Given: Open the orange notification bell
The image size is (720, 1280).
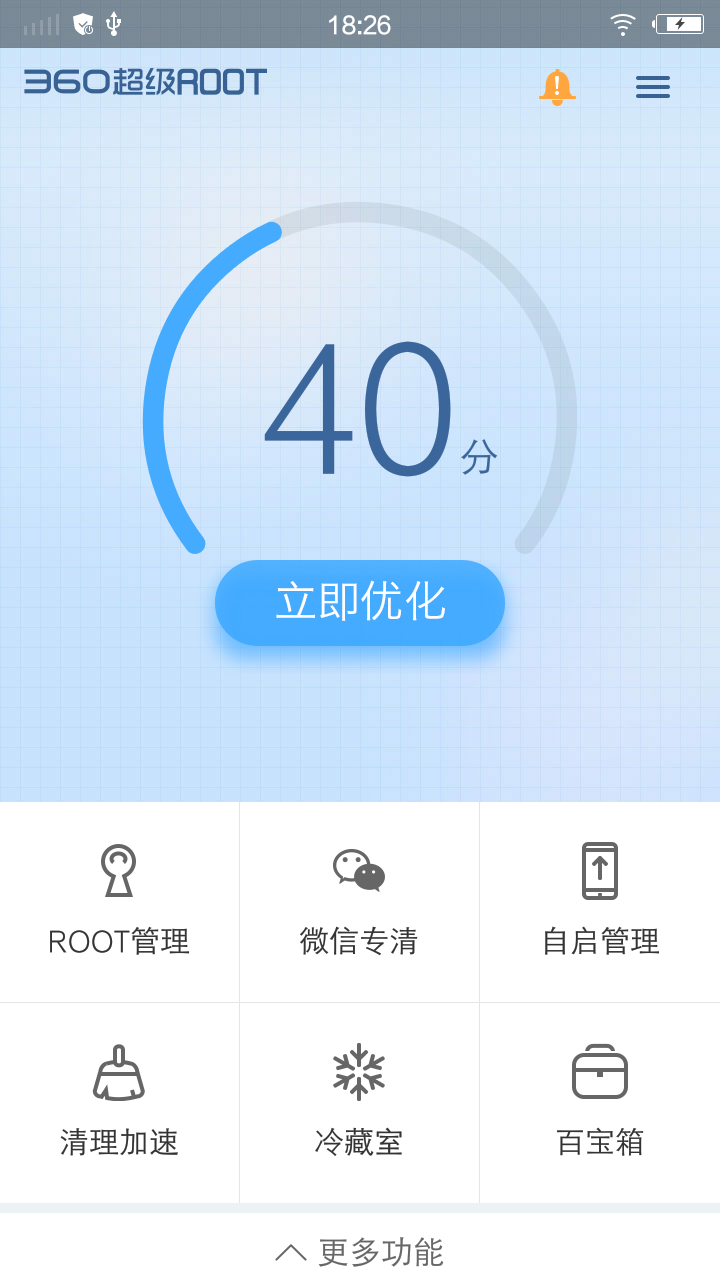Looking at the screenshot, I should coord(557,87).
